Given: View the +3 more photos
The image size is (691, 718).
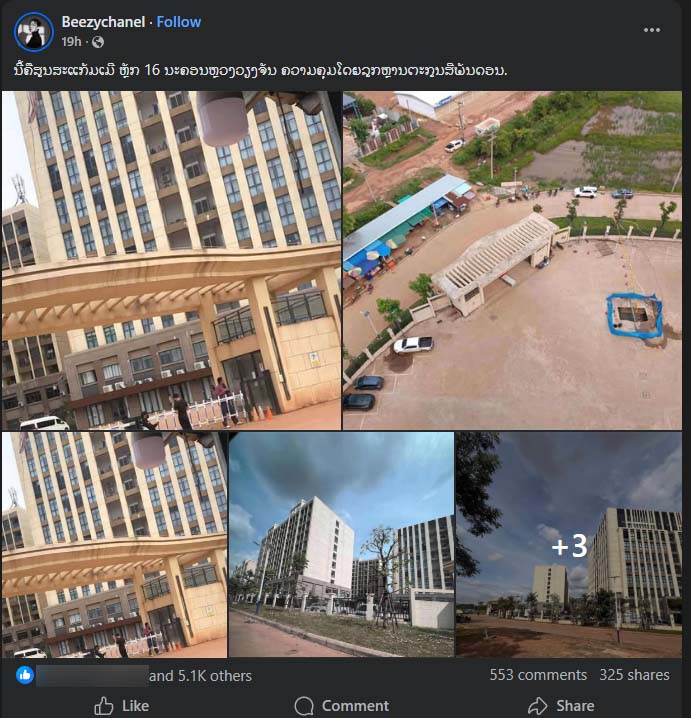Looking at the screenshot, I should click(x=569, y=544).
